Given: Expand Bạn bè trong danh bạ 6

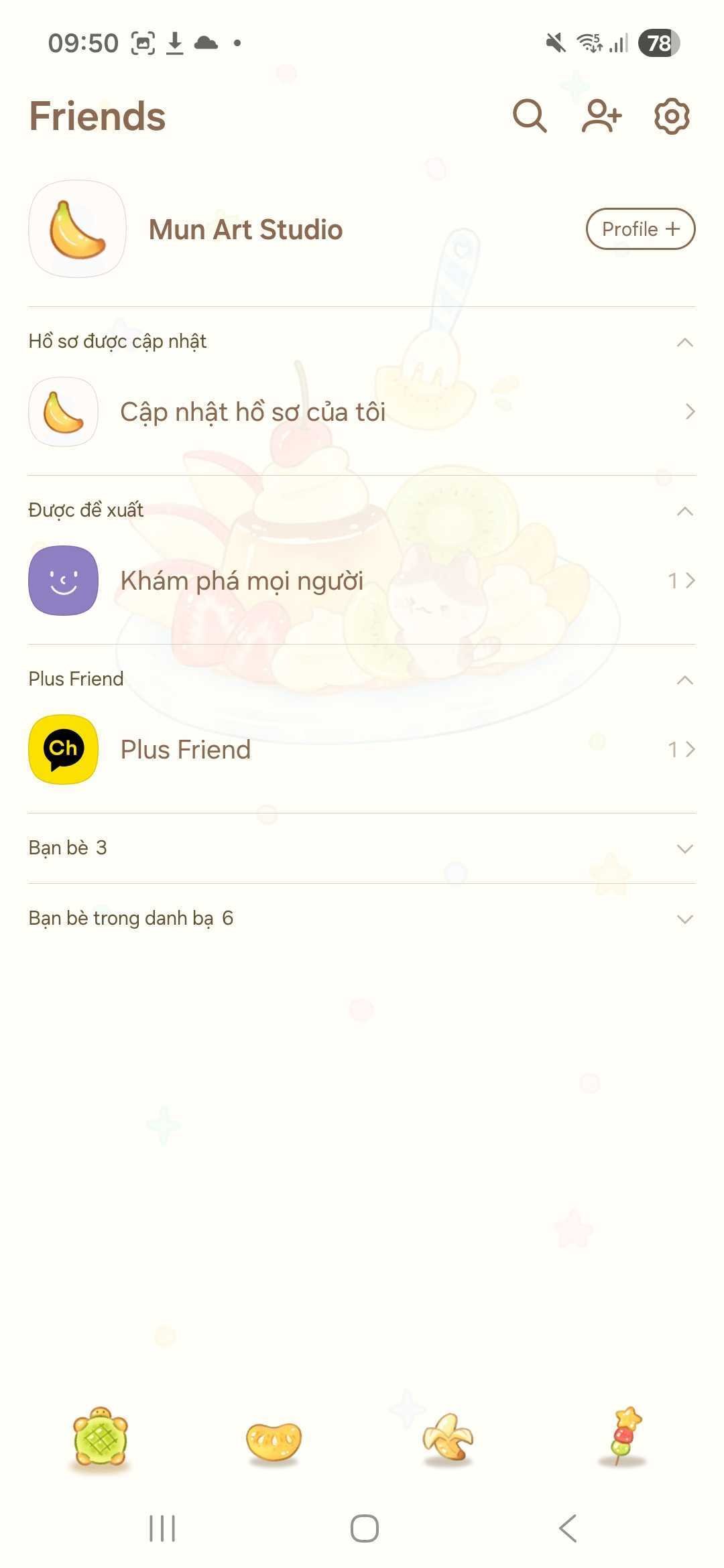Looking at the screenshot, I should (362, 919).
